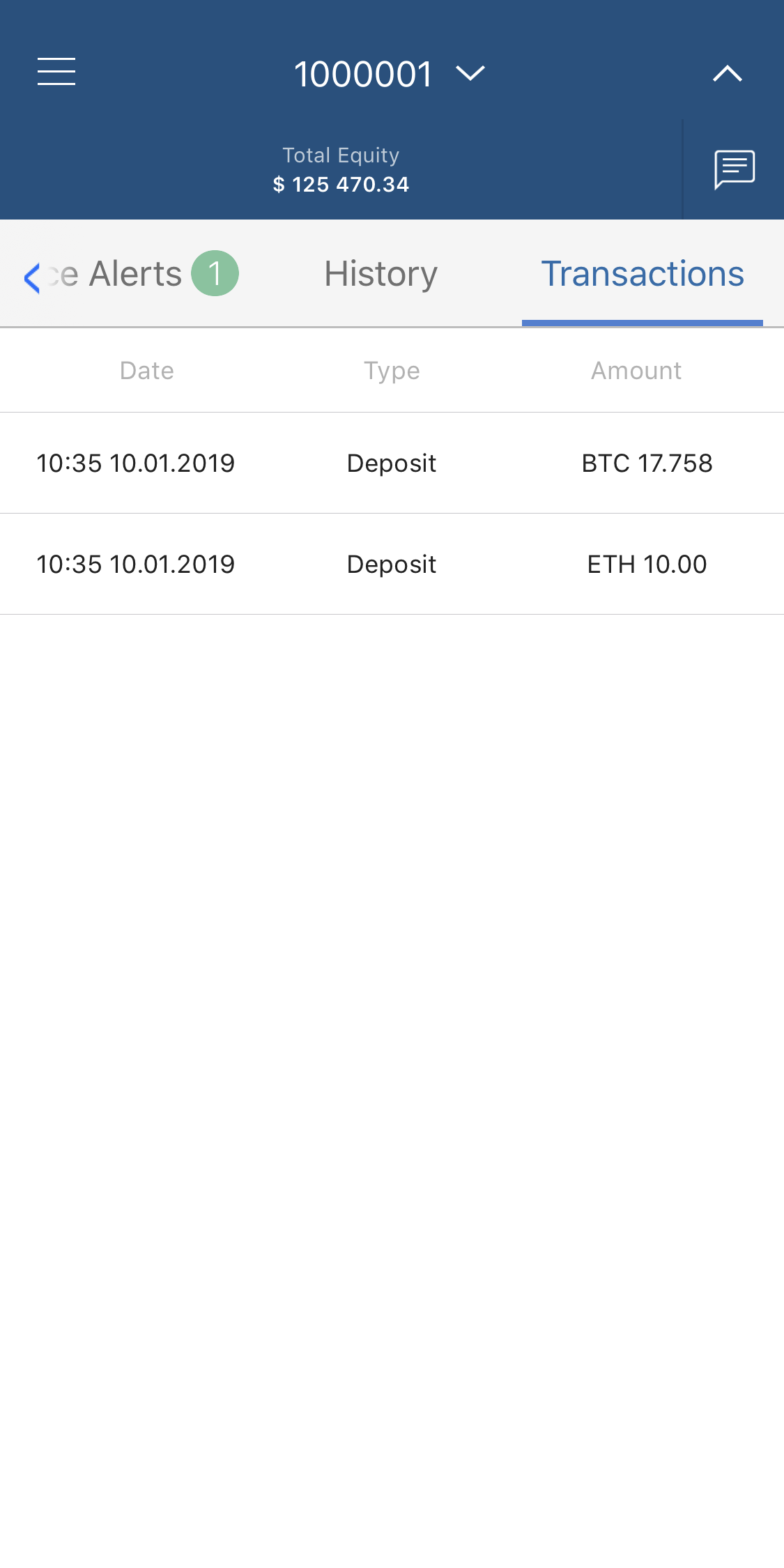The height and width of the screenshot is (1568, 784).
Task: Select the Transactions tab
Action: coord(643,273)
